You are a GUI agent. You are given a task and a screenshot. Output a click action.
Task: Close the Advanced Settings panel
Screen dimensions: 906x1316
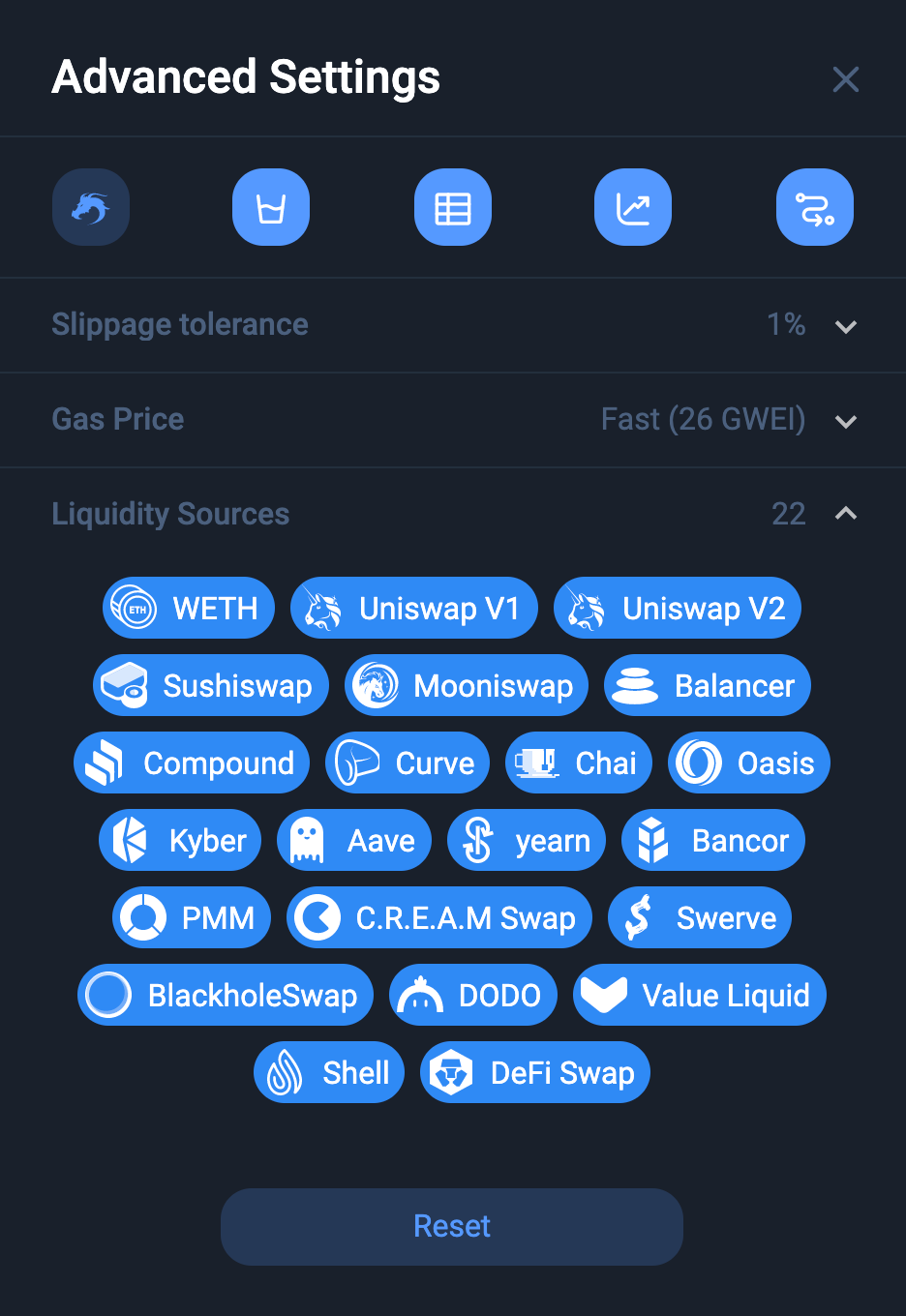pyautogui.click(x=845, y=79)
